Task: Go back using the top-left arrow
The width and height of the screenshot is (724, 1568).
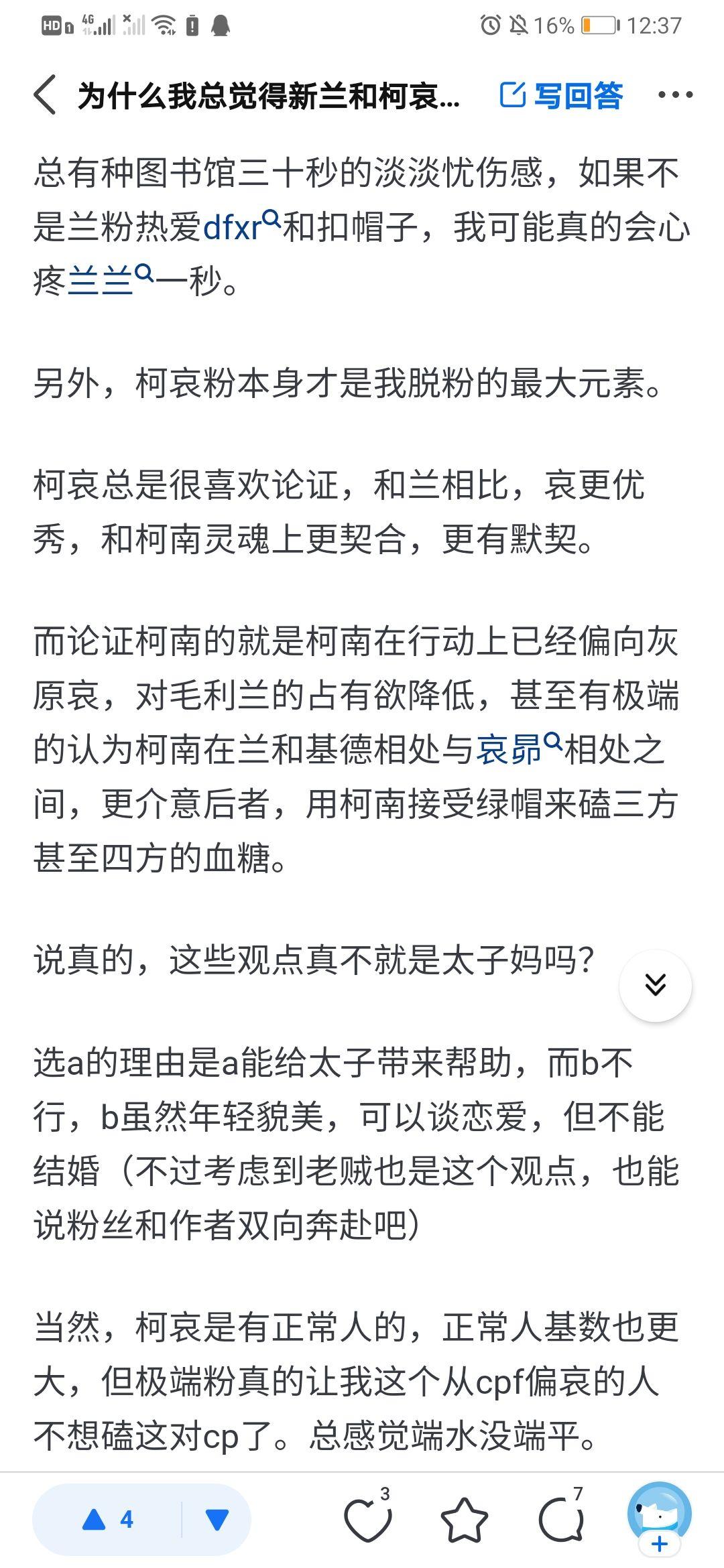Action: point(44,96)
